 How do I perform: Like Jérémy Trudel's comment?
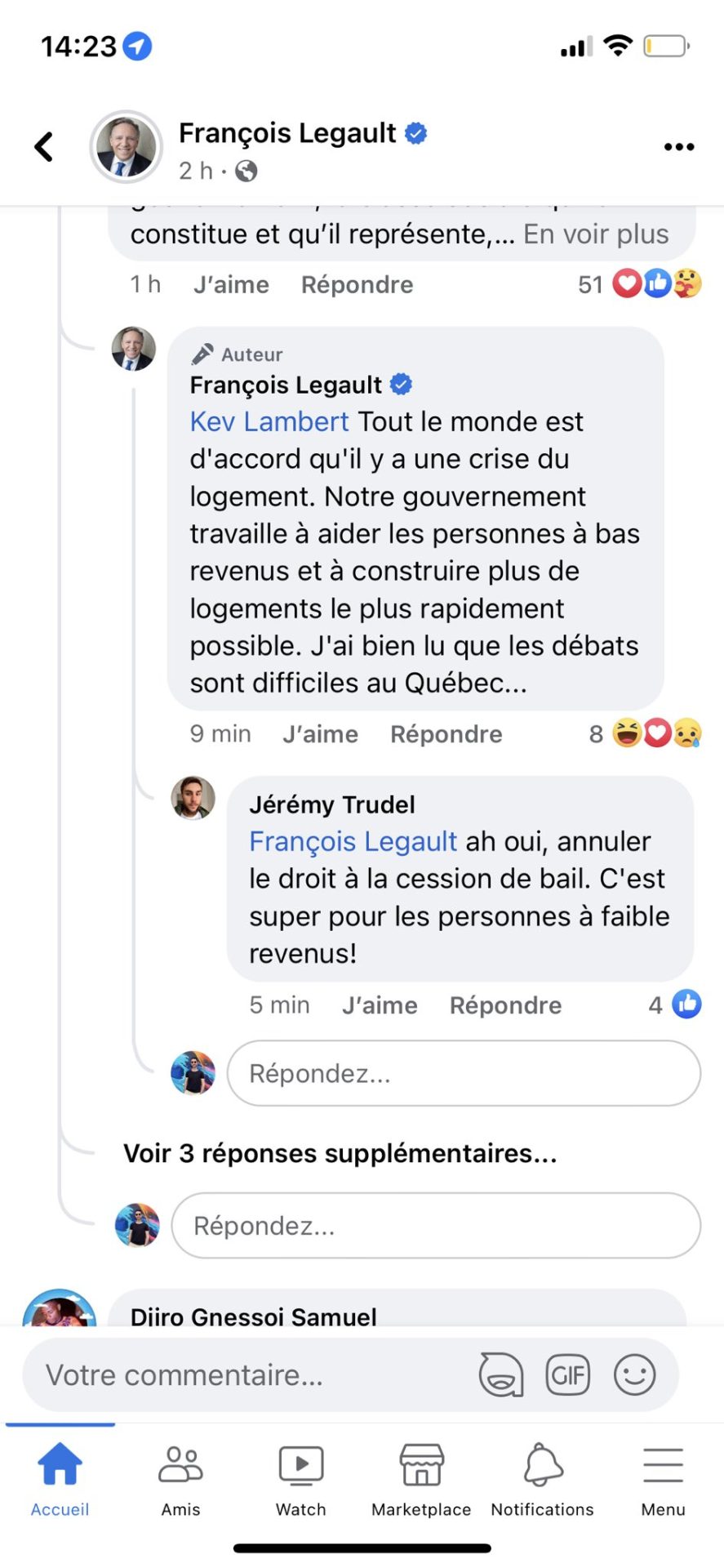(380, 1005)
